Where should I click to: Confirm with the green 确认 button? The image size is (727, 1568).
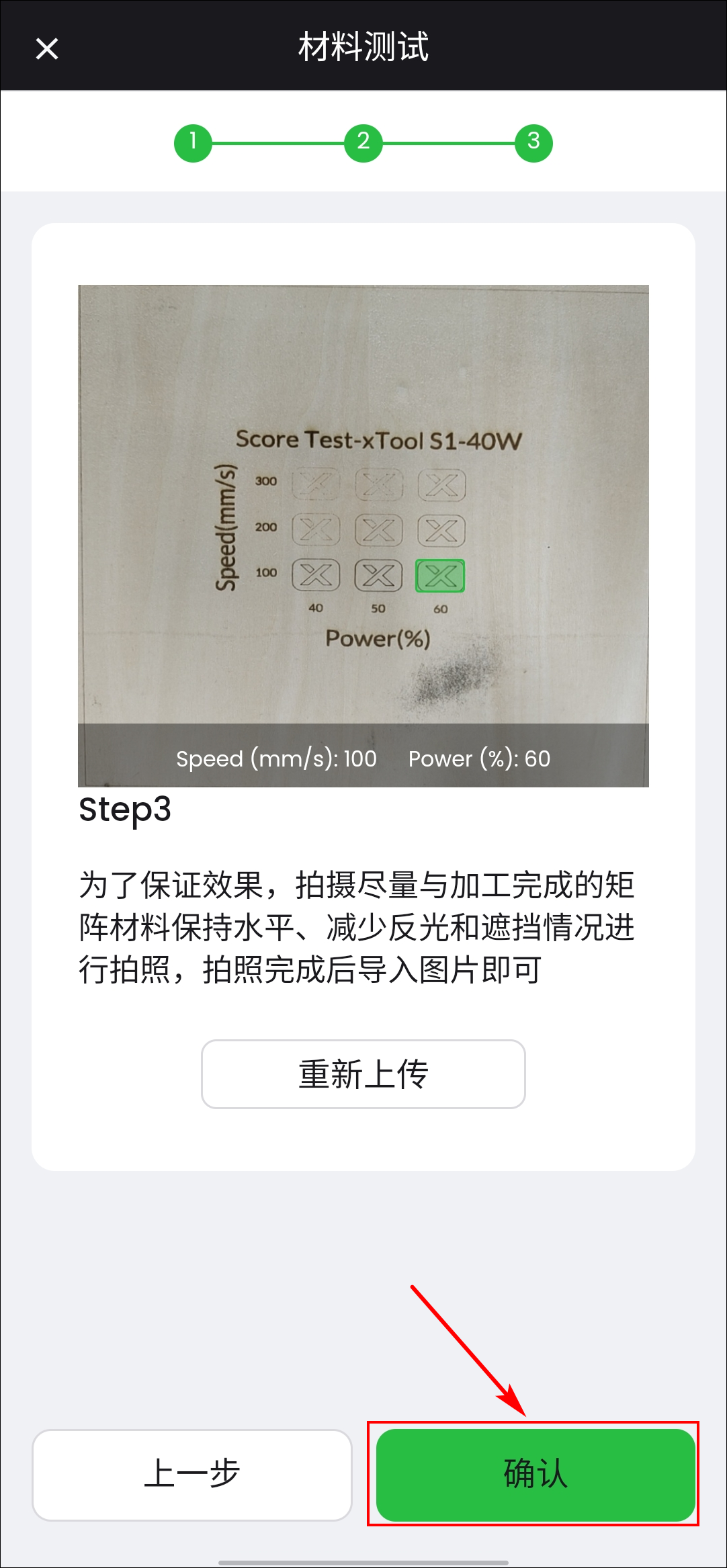[x=536, y=1475]
